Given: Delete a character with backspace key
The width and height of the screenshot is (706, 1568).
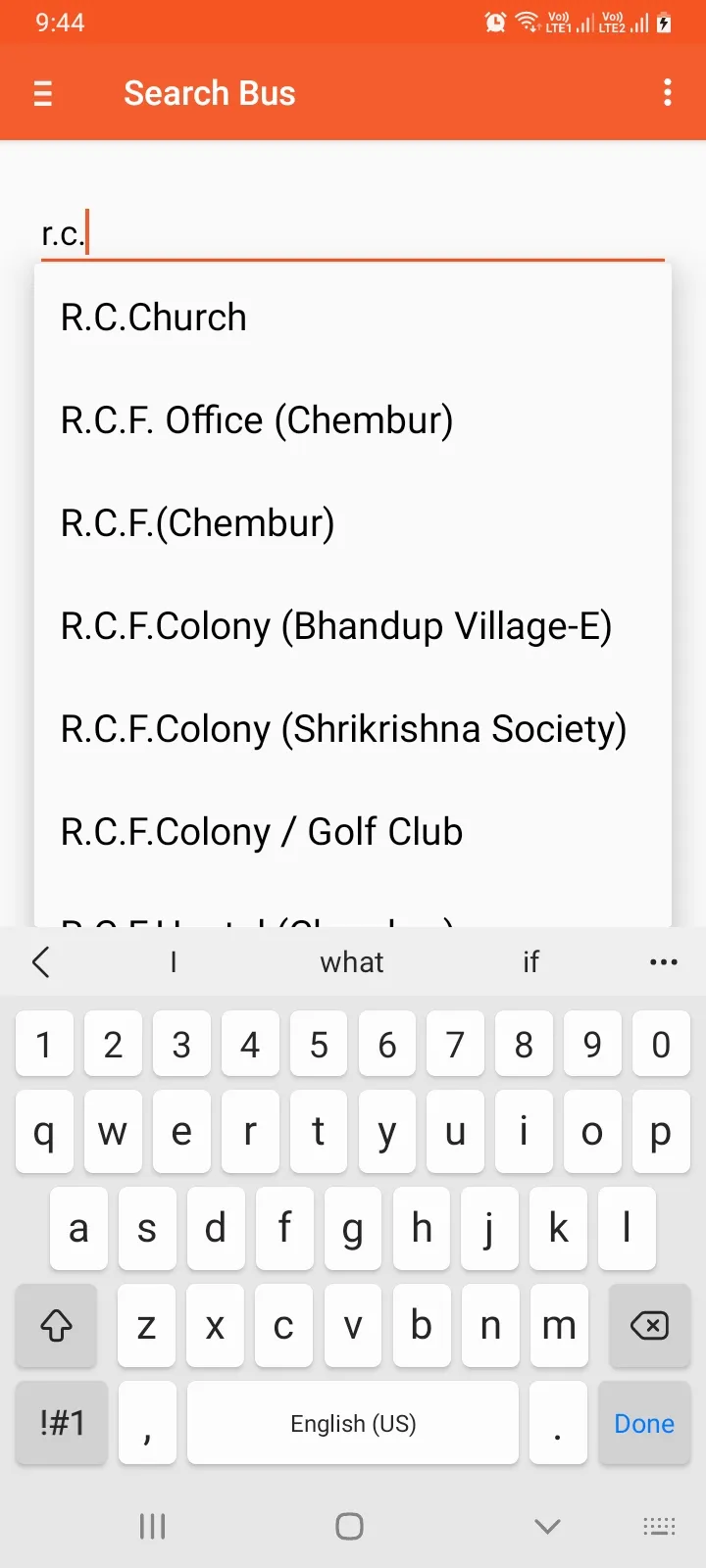Looking at the screenshot, I should coord(648,1326).
